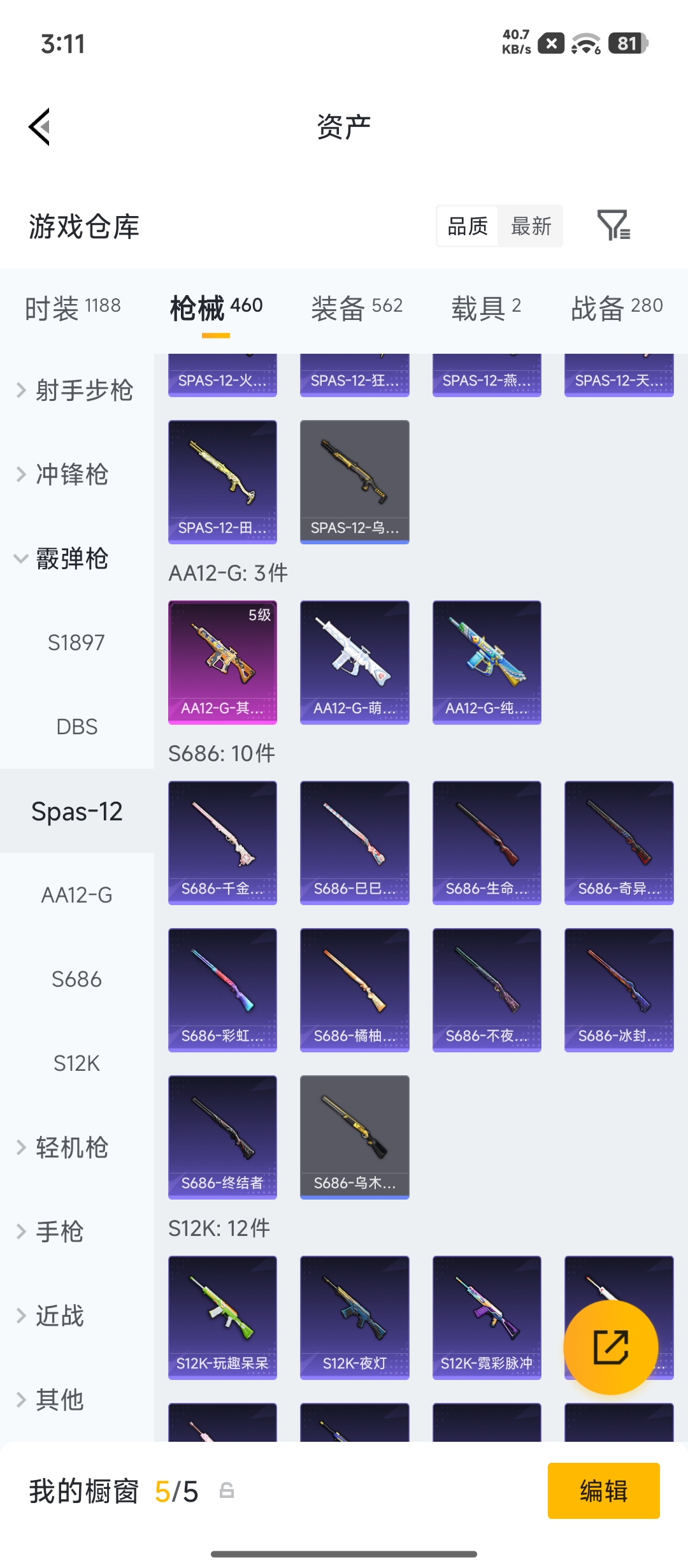Image resolution: width=688 pixels, height=1568 pixels.
Task: Open the filter icon next to 最新
Action: [614, 226]
